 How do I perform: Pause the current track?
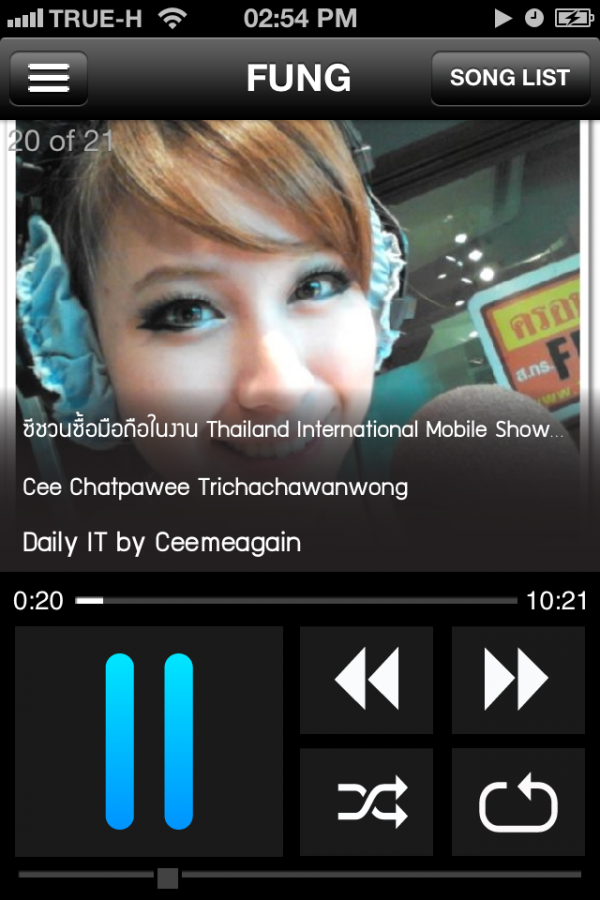tap(149, 741)
